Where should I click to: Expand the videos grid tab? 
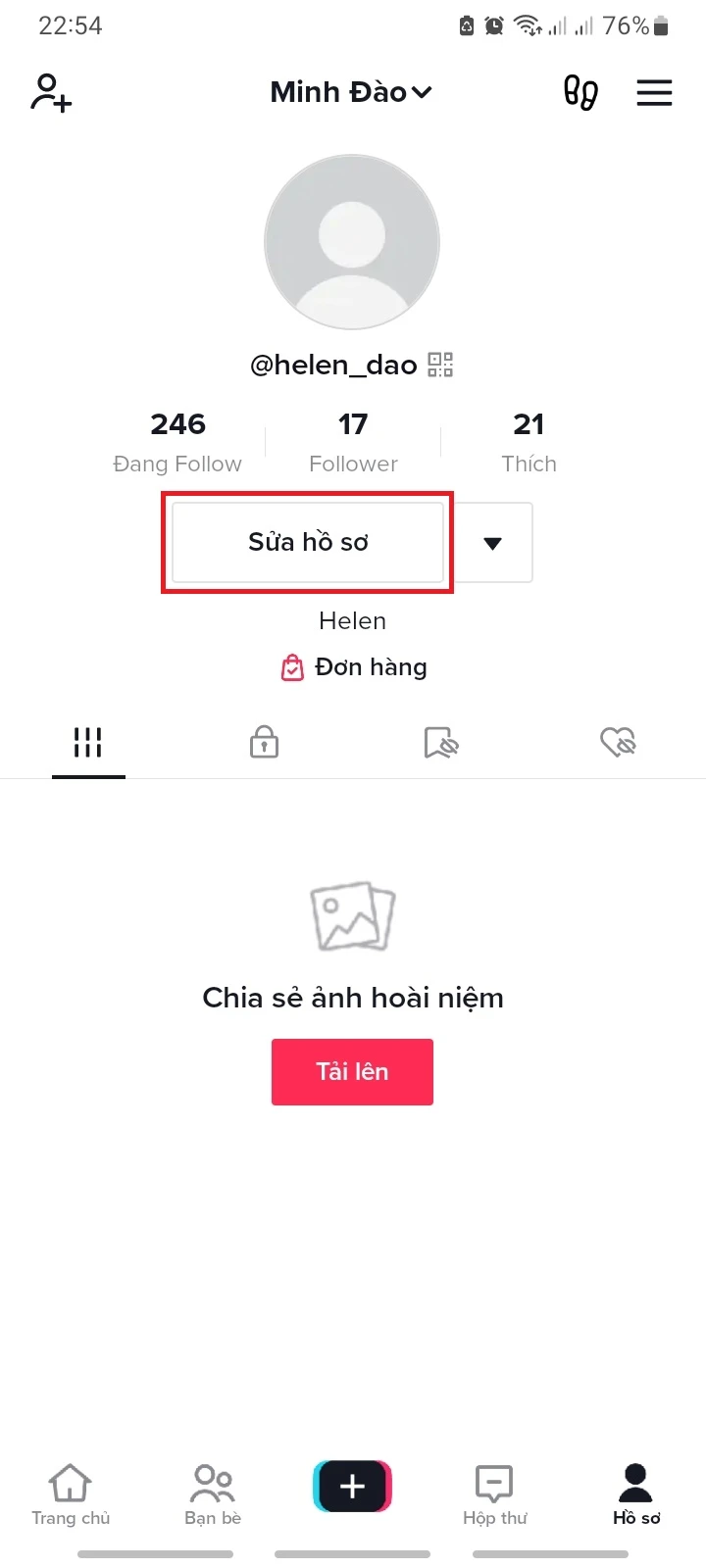(x=88, y=743)
